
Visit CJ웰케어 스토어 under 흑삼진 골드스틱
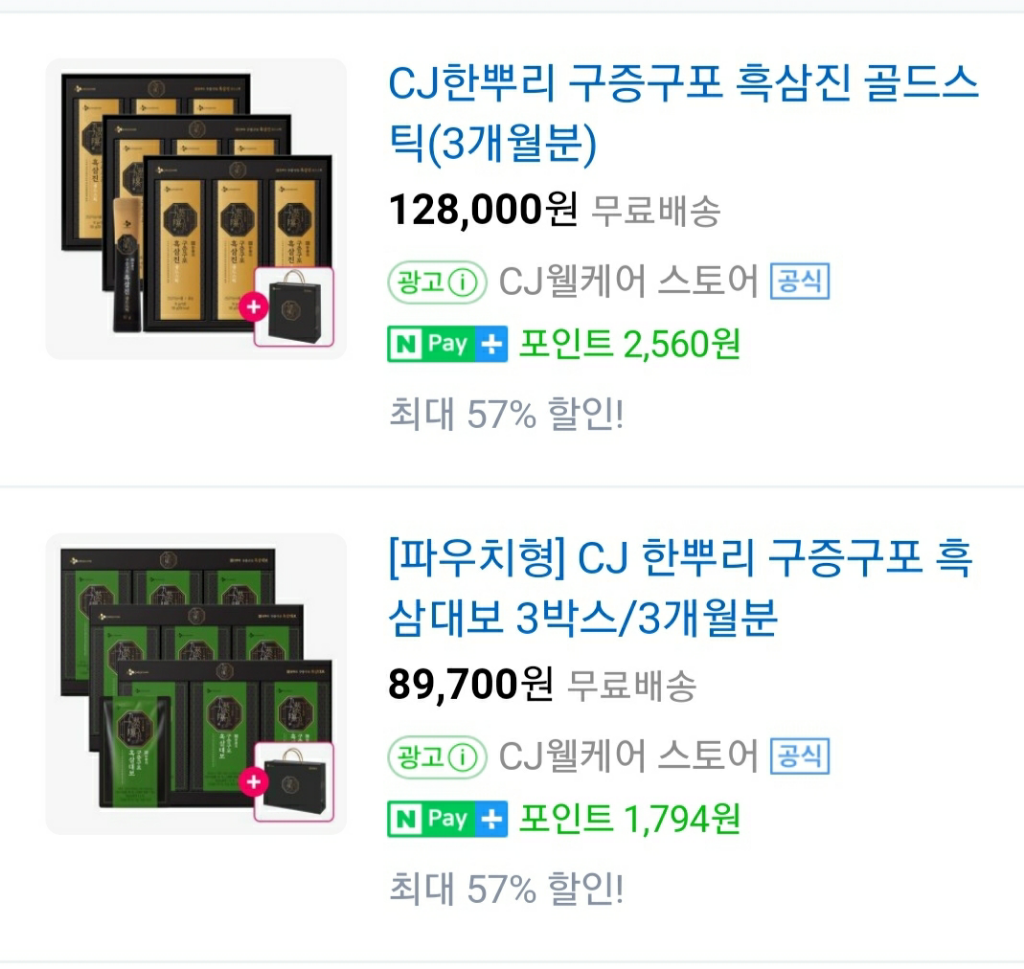tap(628, 283)
